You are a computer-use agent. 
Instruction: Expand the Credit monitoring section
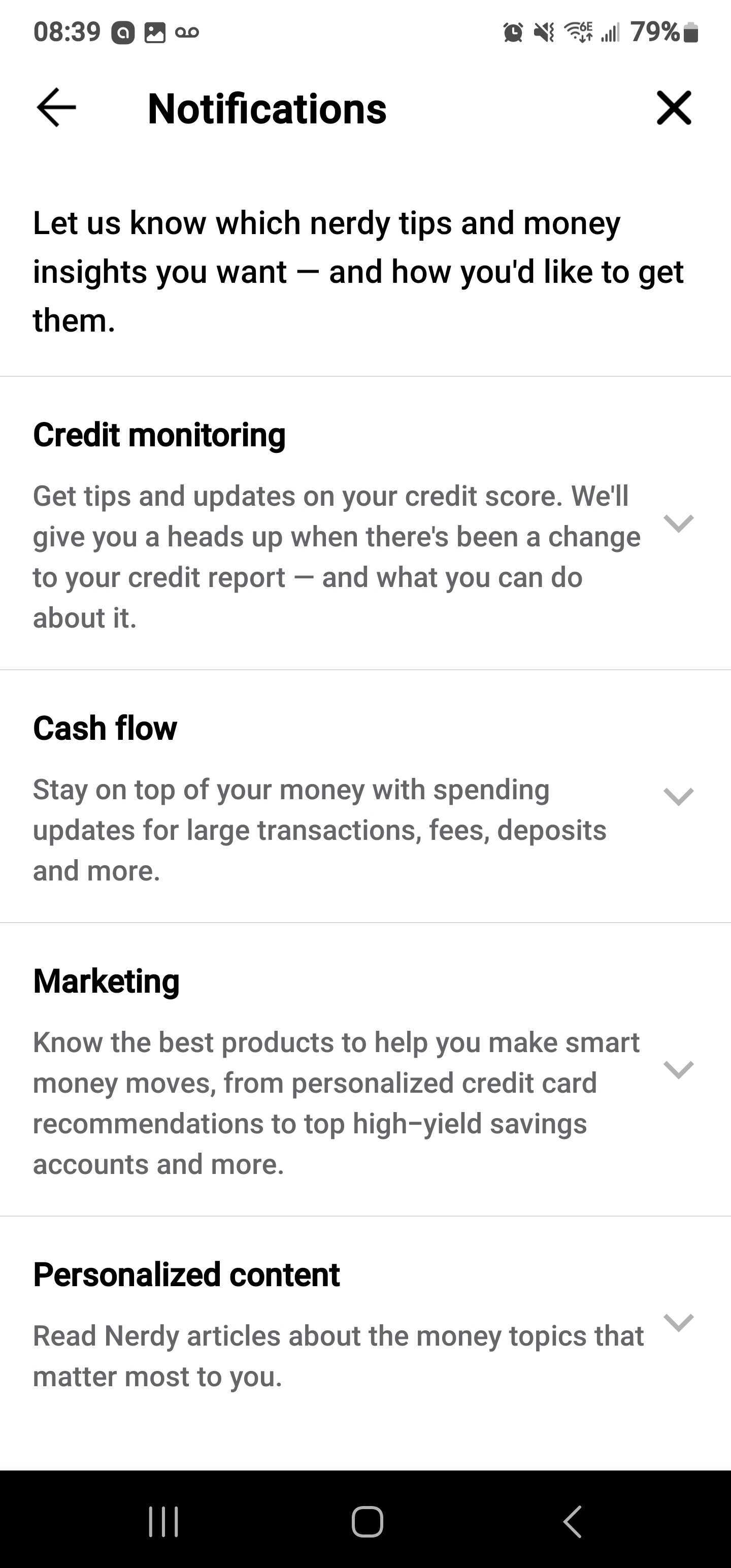(x=678, y=523)
